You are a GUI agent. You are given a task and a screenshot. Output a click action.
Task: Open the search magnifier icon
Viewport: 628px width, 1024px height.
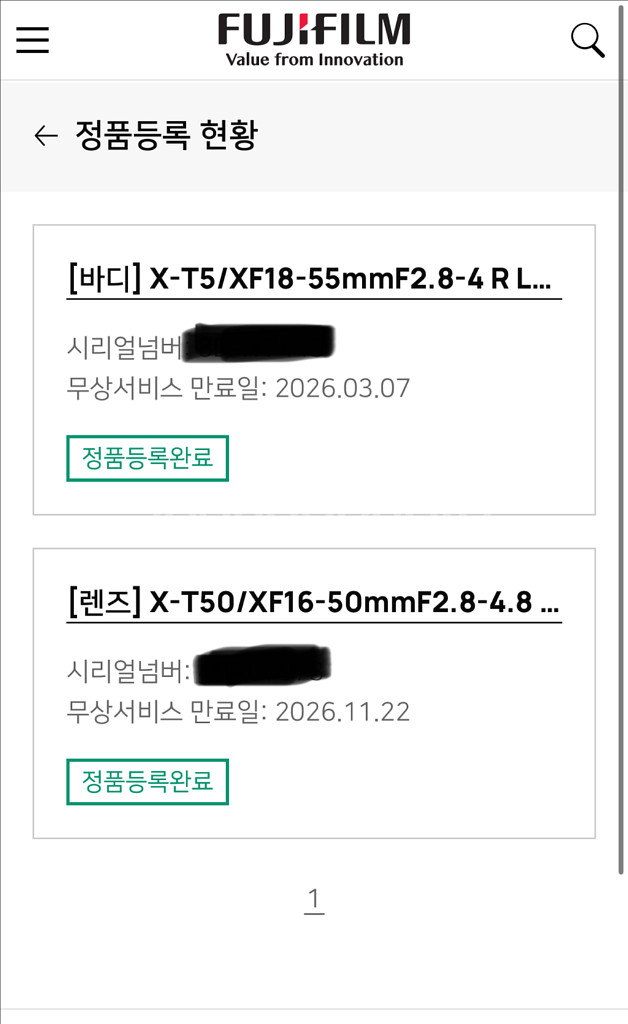click(x=587, y=40)
